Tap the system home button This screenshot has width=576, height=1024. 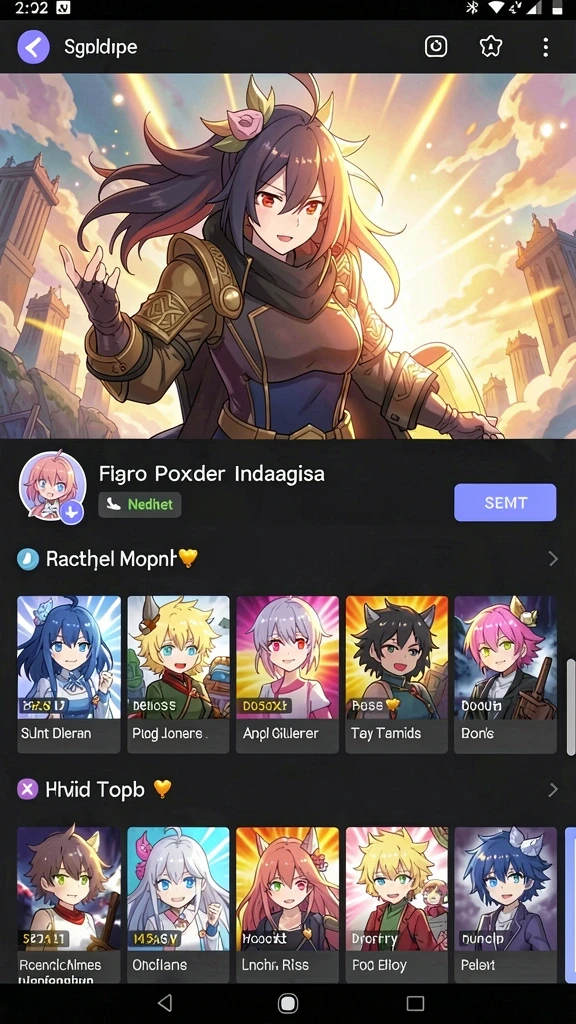288,1003
